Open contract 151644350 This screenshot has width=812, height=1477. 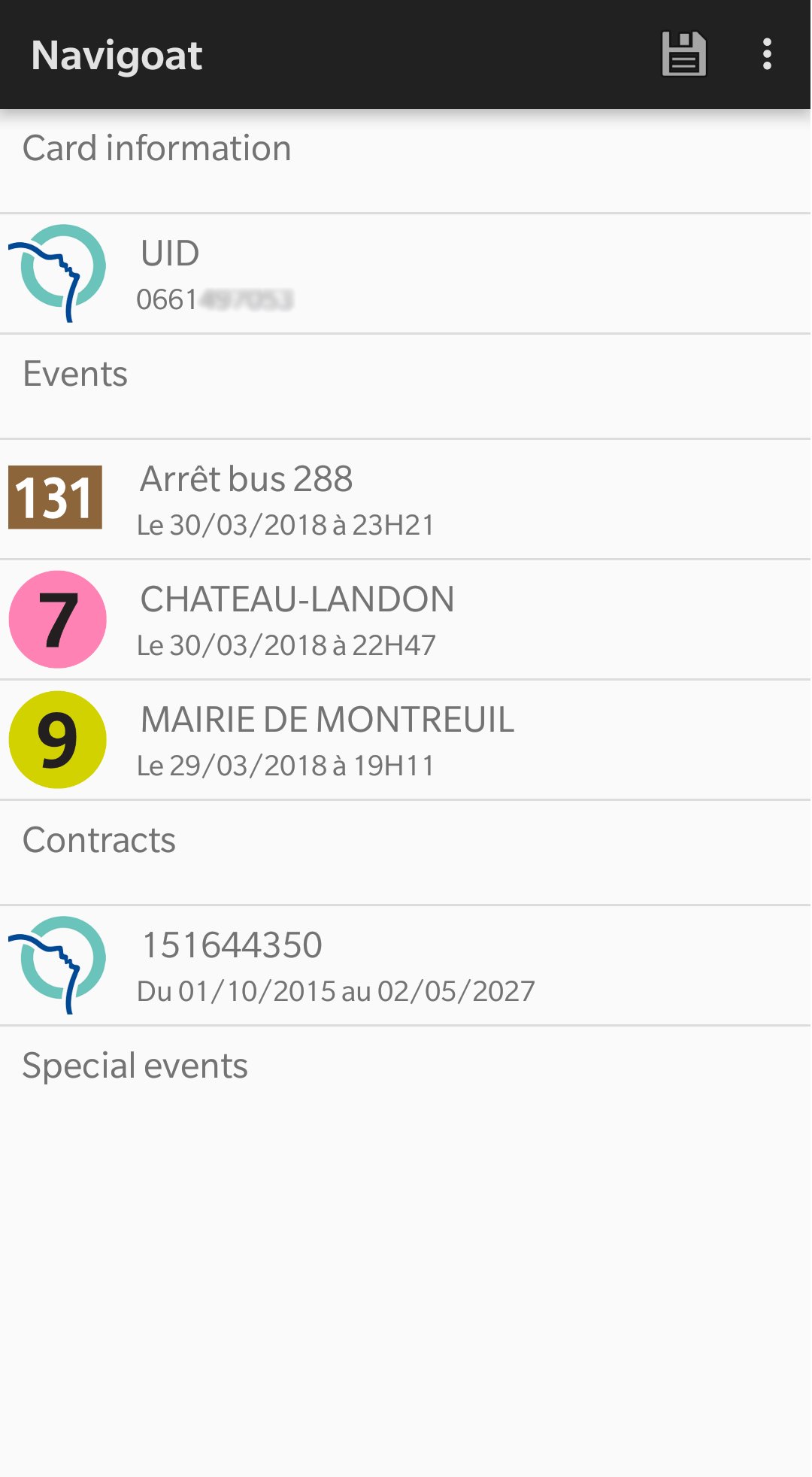coord(406,966)
